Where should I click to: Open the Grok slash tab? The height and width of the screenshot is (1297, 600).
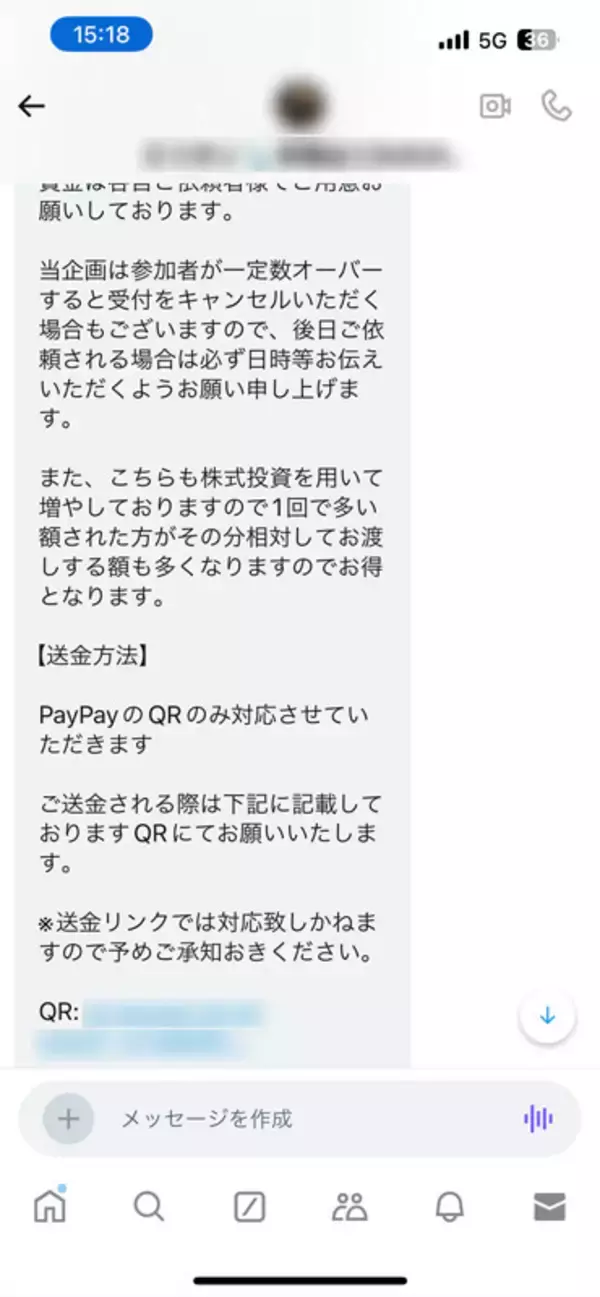click(x=249, y=1207)
